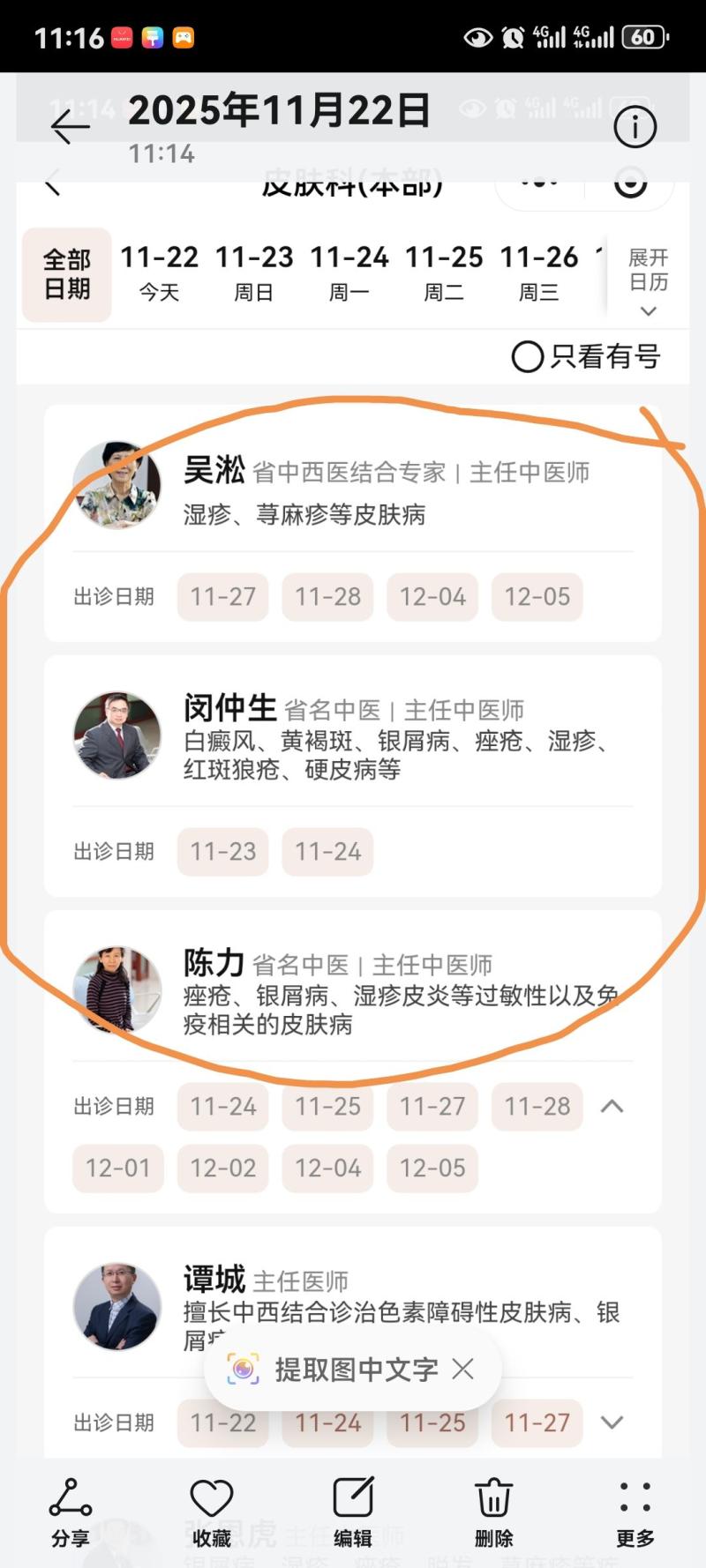Open the 更多 options menu
This screenshot has width=706, height=1568.
[635, 1512]
